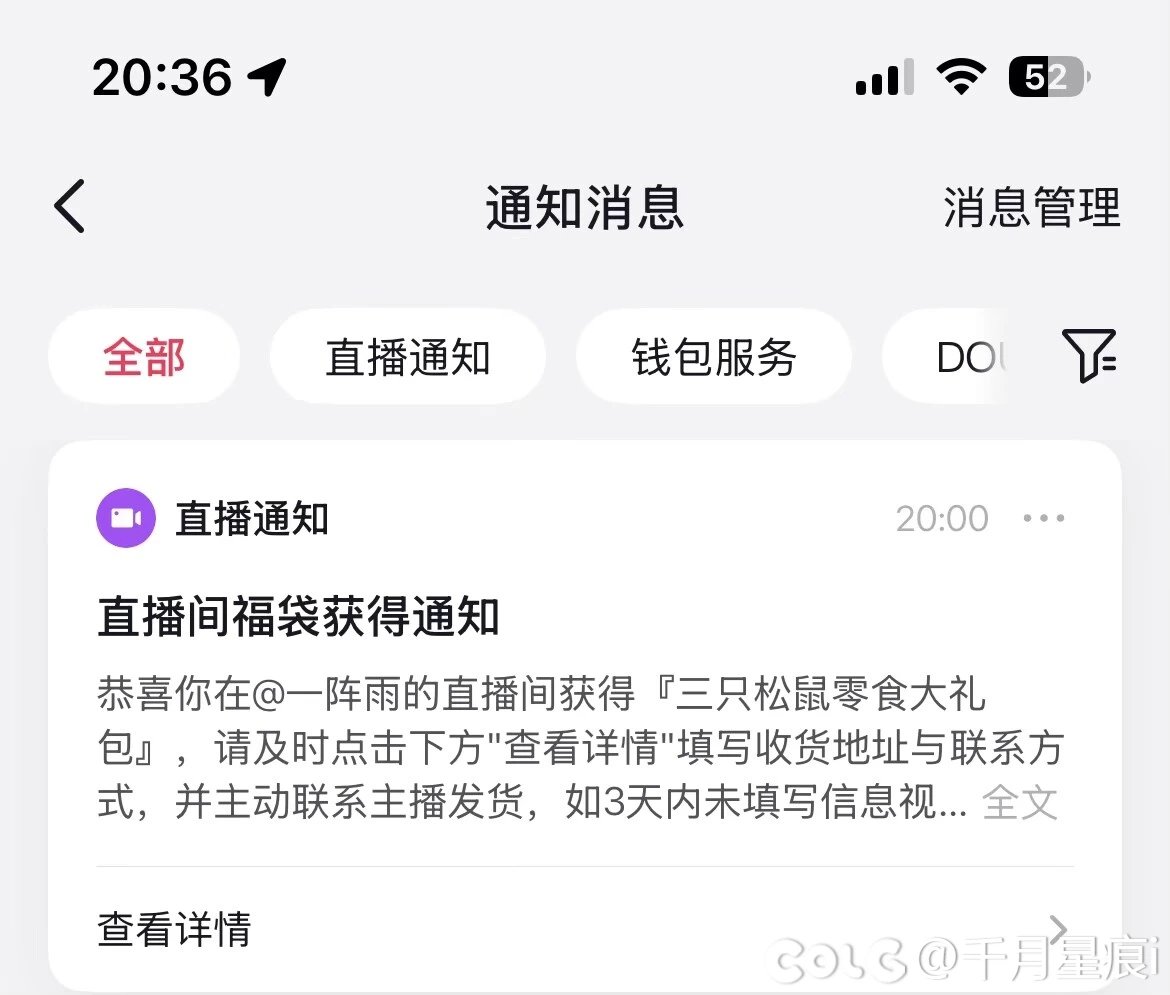
Task: Switch to 钱包服务 filter chip
Action: pos(713,357)
